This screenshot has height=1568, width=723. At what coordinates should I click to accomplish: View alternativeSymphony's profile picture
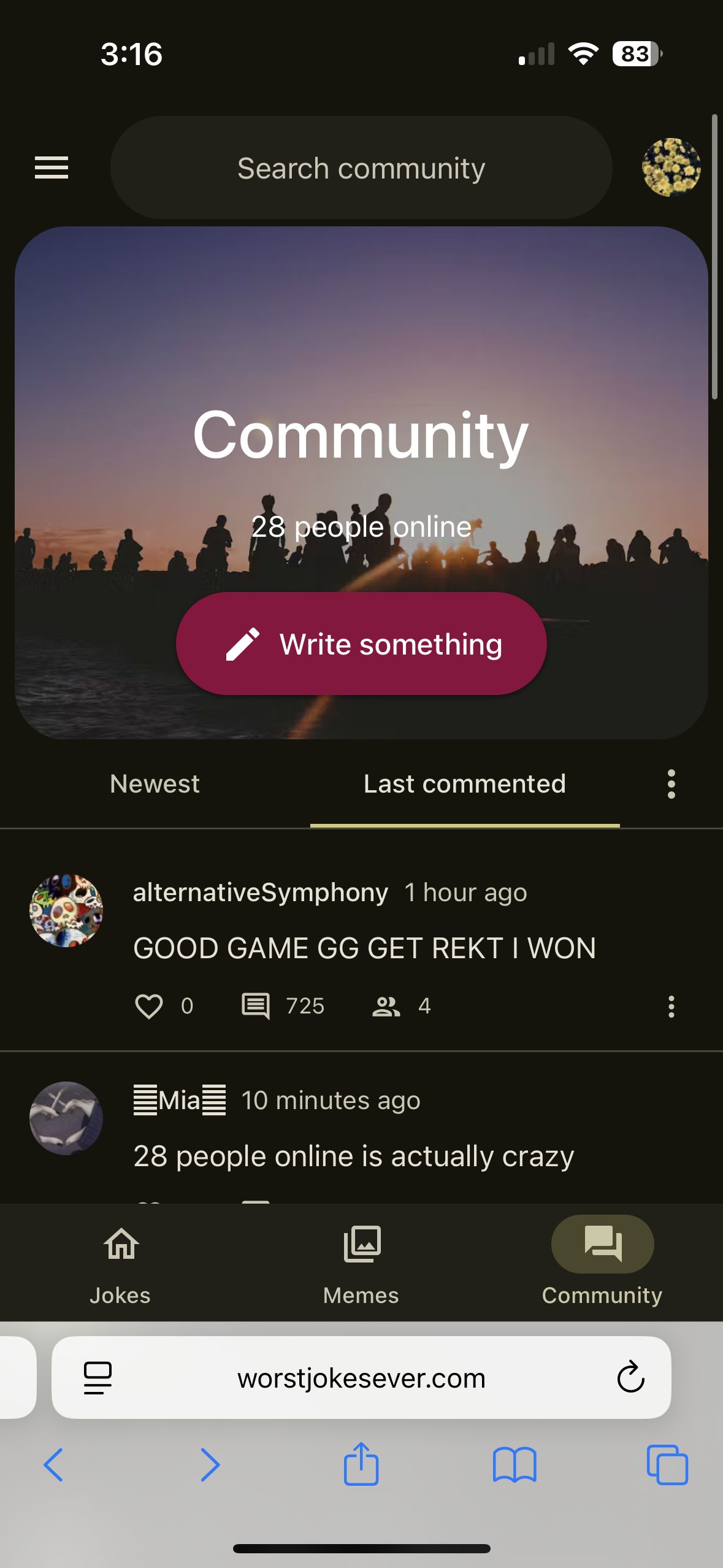click(x=66, y=910)
